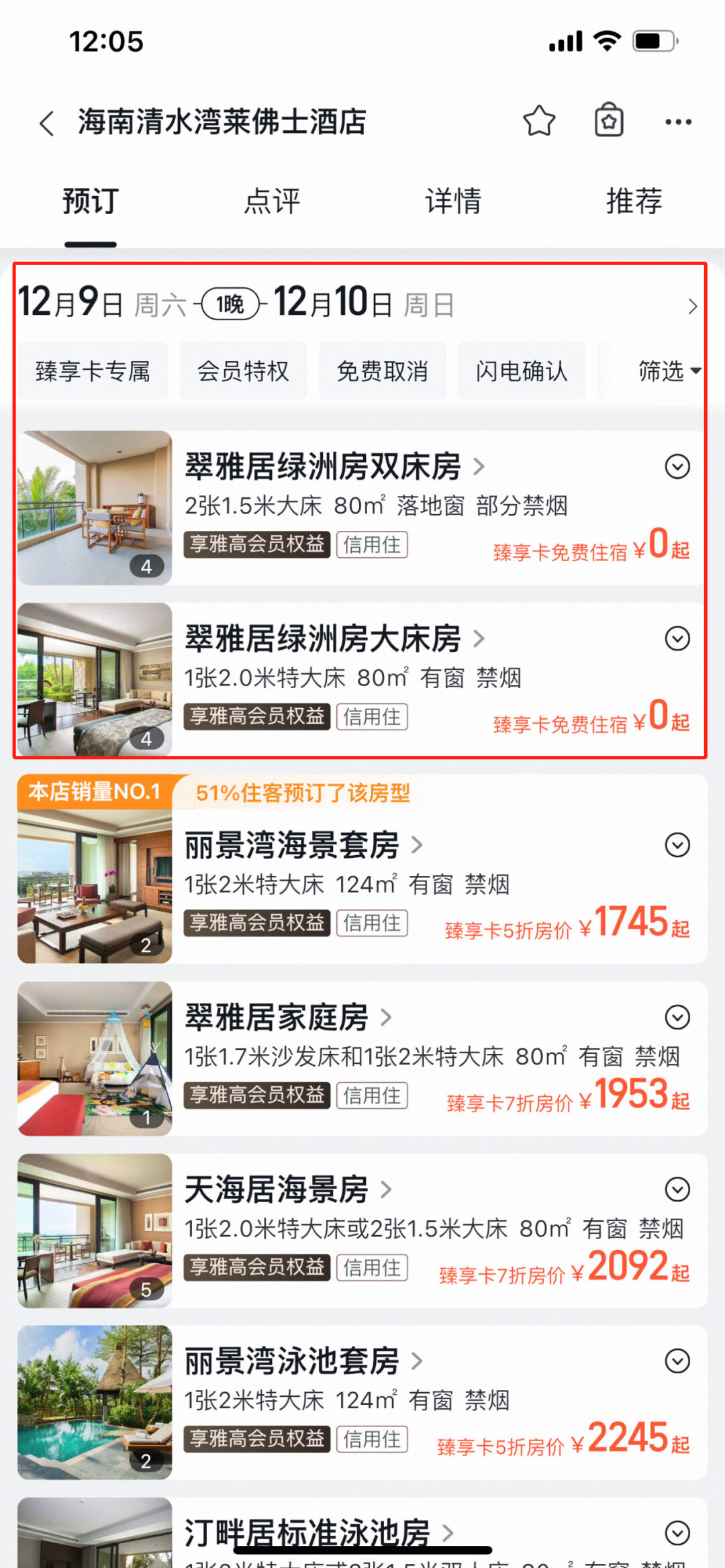Go back from the hotel page
The width and height of the screenshot is (725, 1568).
[x=46, y=123]
